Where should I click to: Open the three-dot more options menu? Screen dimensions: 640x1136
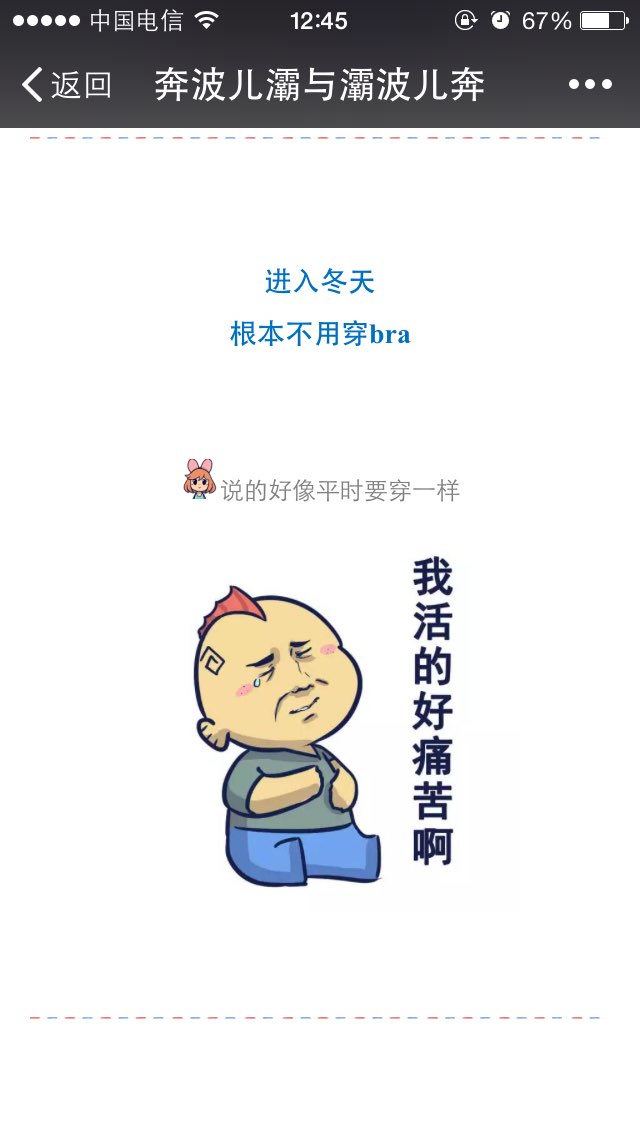click(590, 85)
